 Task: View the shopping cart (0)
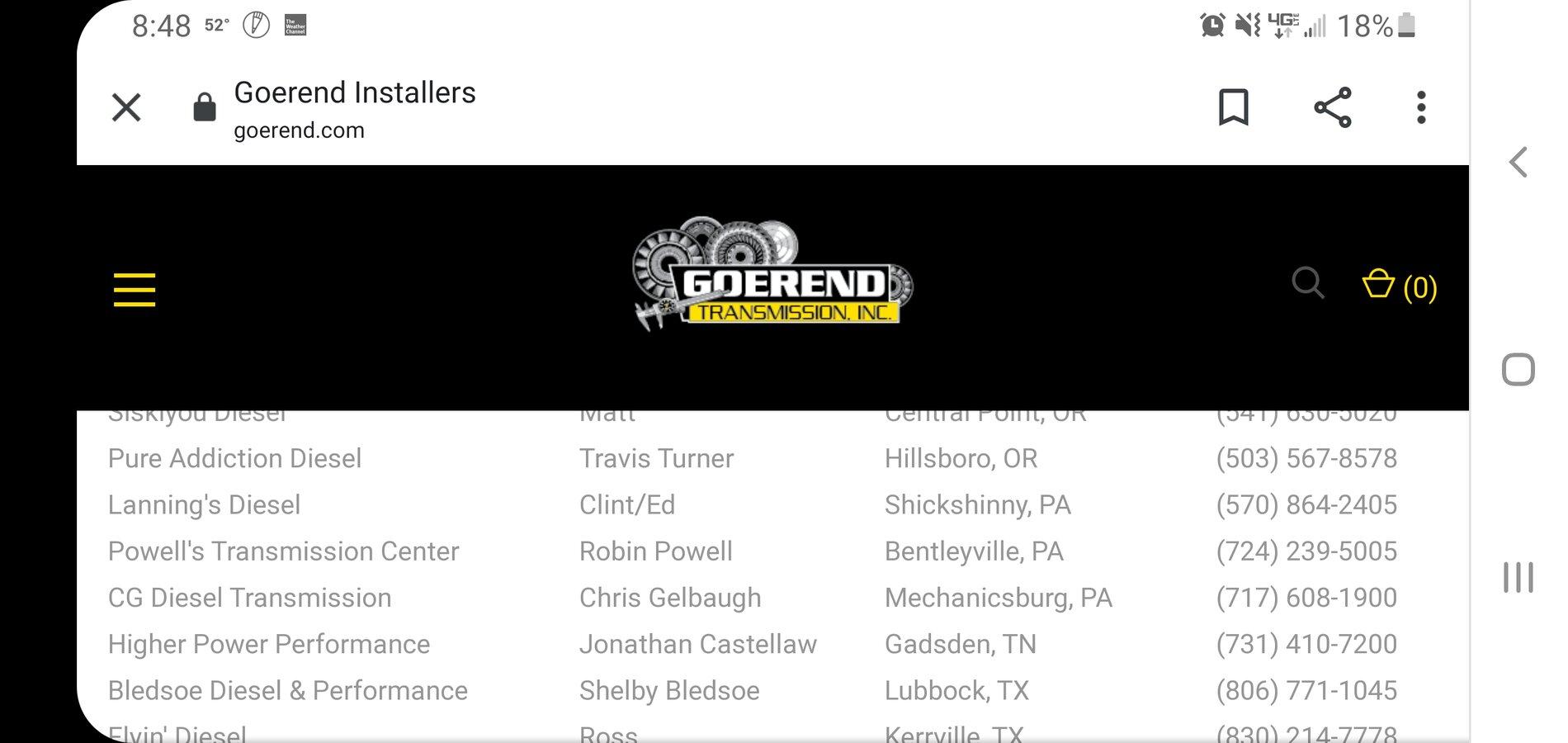(x=1399, y=286)
